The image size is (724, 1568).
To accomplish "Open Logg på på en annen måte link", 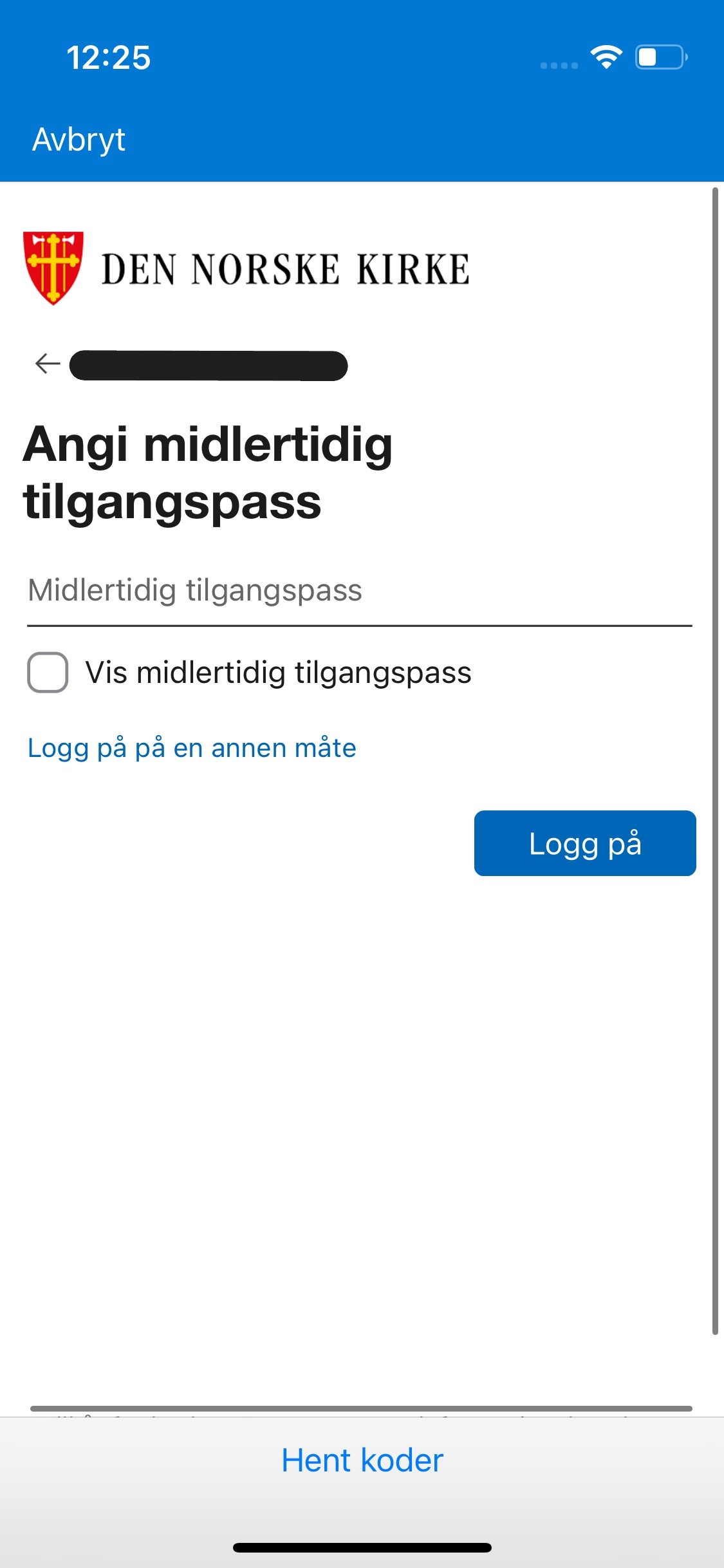I will (192, 748).
